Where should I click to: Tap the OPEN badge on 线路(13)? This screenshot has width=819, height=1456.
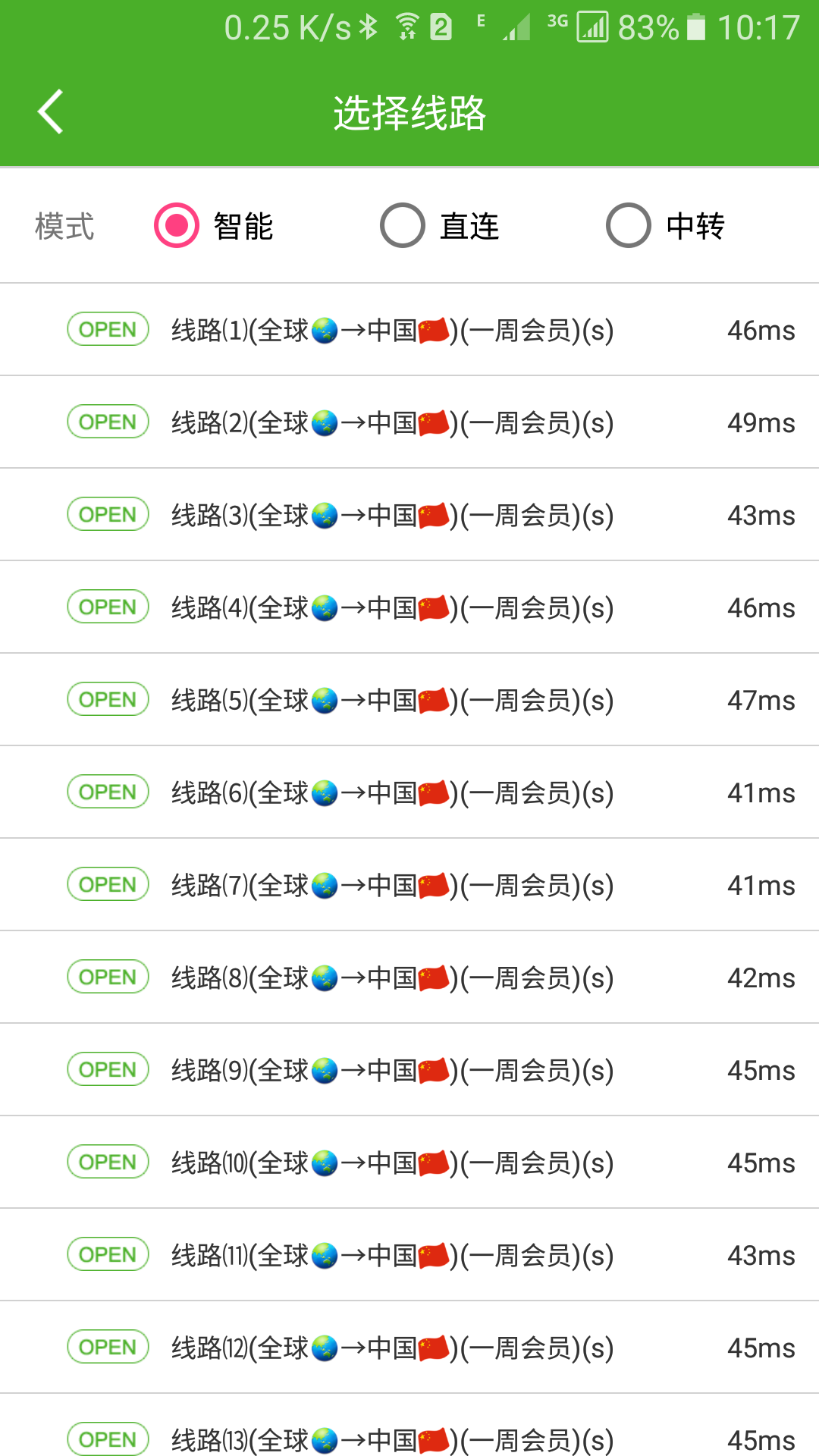(107, 1439)
